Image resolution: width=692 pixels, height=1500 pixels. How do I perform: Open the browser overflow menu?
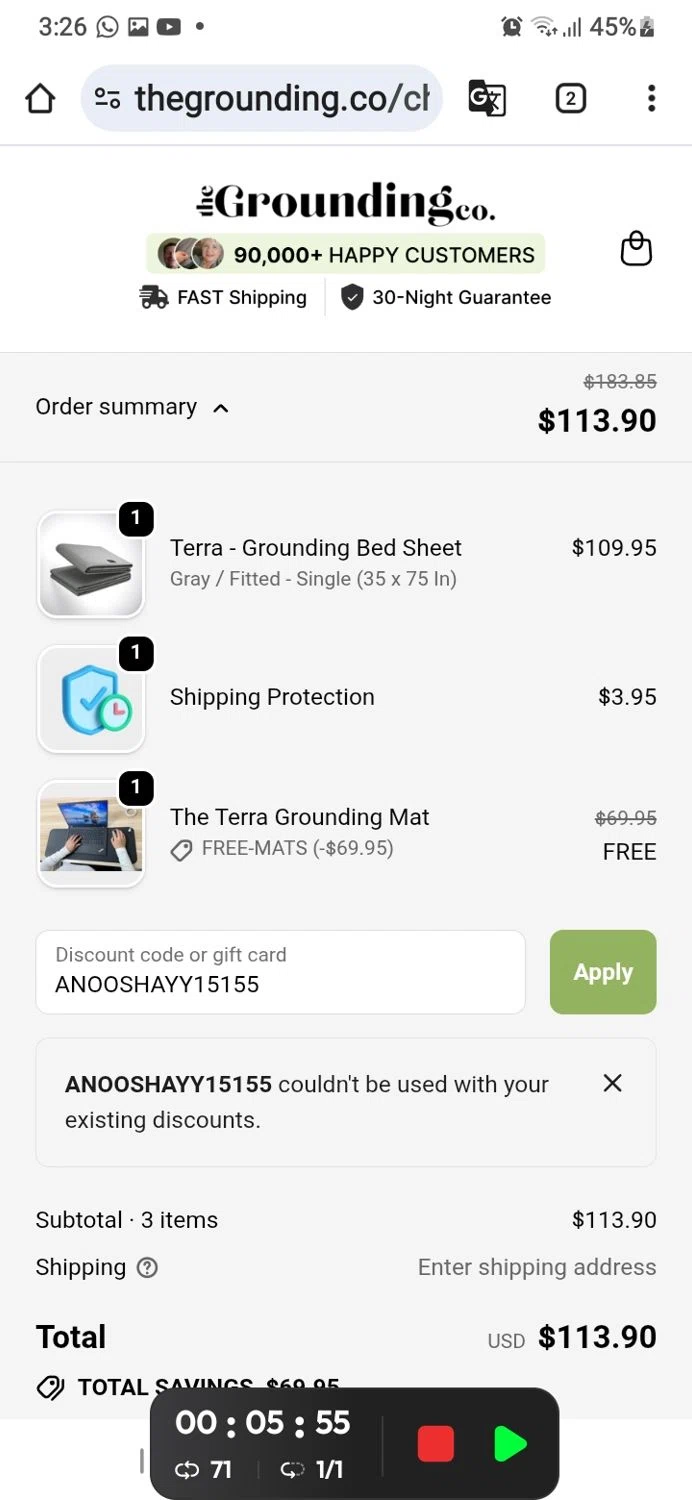click(x=651, y=98)
